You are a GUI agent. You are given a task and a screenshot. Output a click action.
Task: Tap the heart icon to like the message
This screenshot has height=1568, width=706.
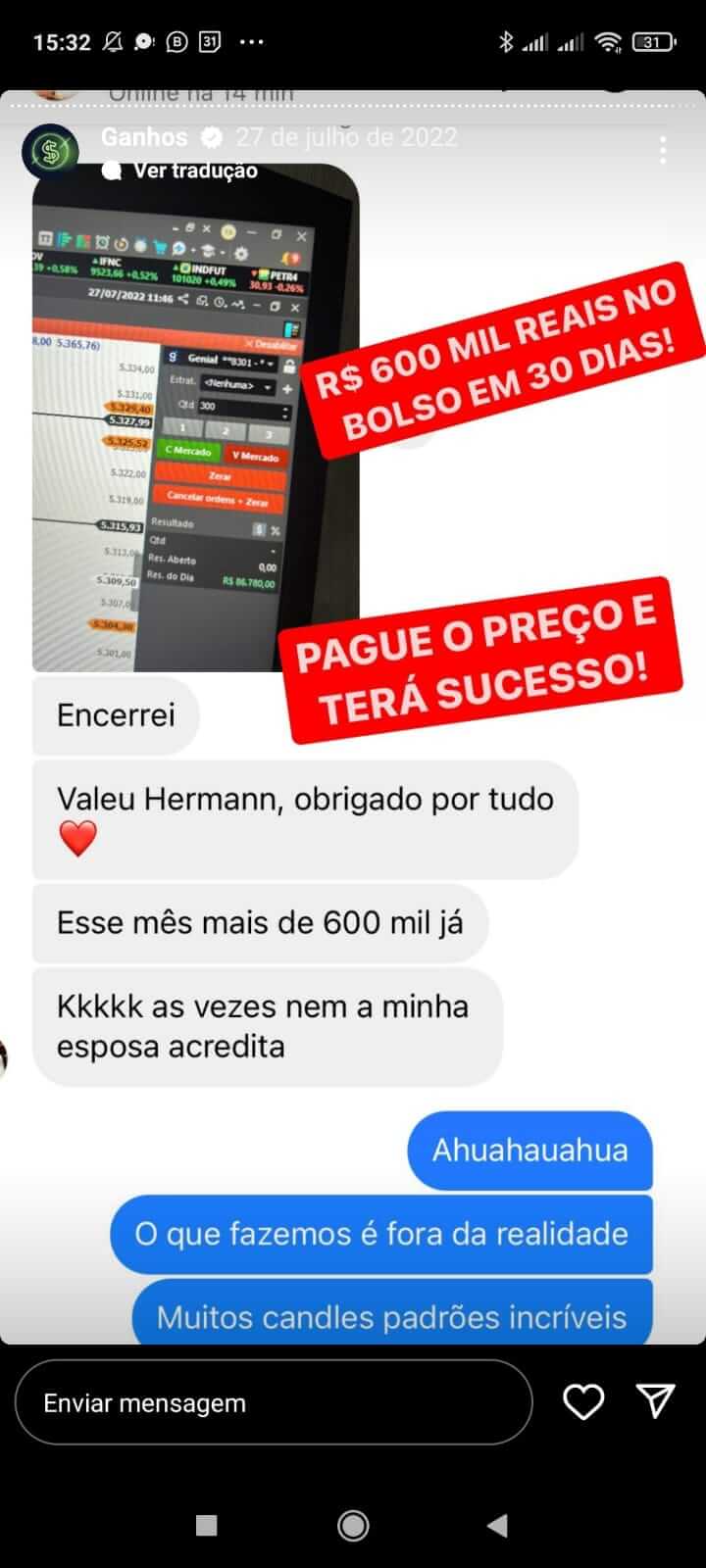point(584,1401)
